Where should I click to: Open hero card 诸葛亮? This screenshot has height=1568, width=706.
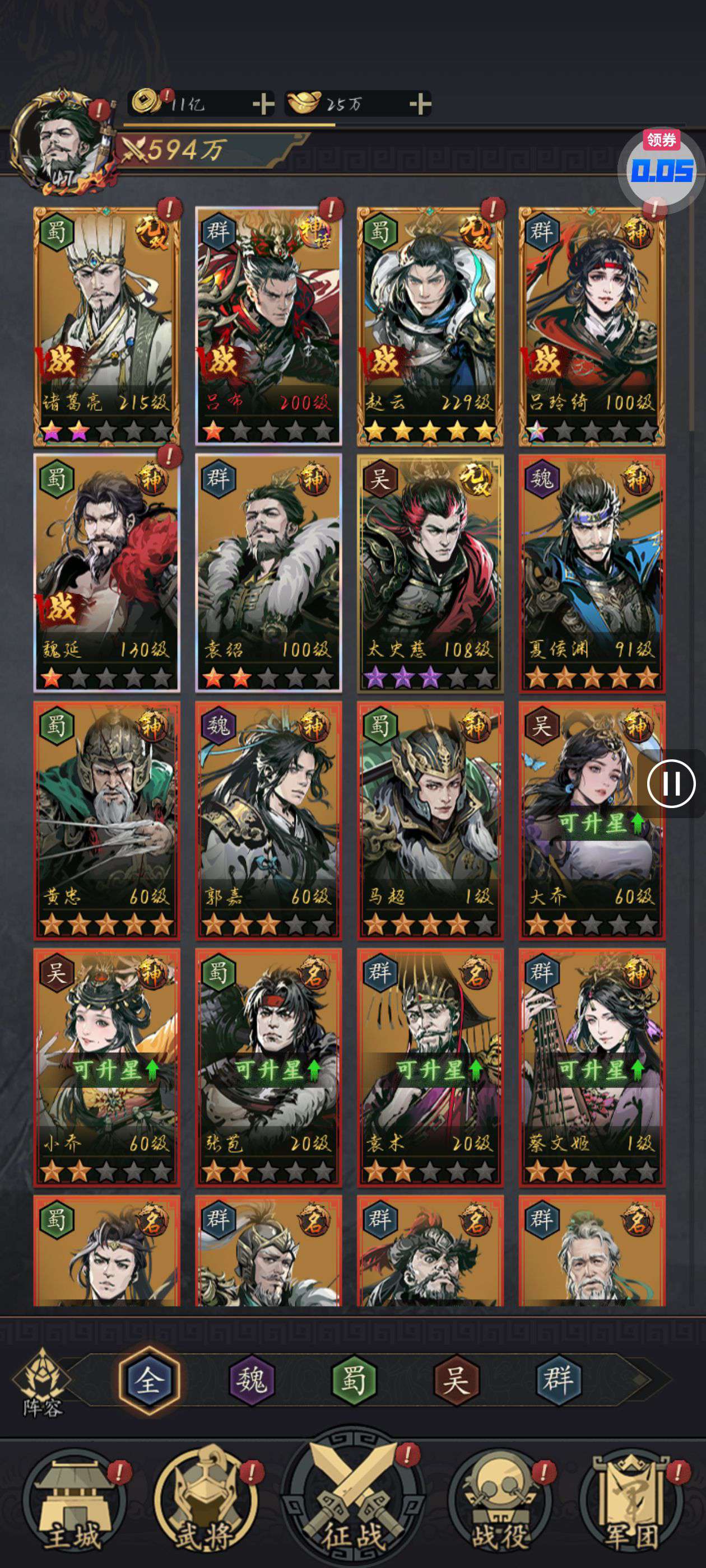[x=106, y=326]
